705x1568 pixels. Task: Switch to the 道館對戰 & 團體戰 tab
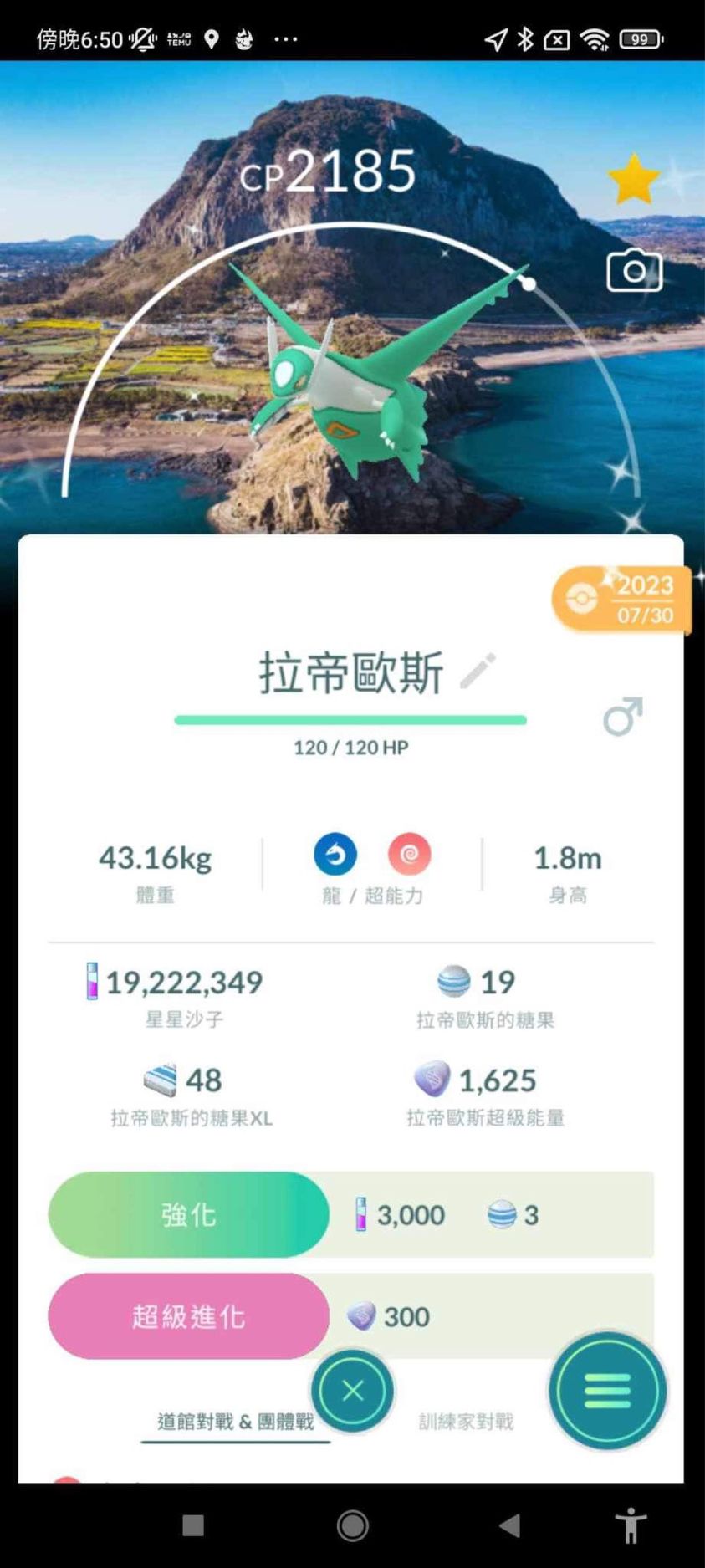click(235, 1422)
